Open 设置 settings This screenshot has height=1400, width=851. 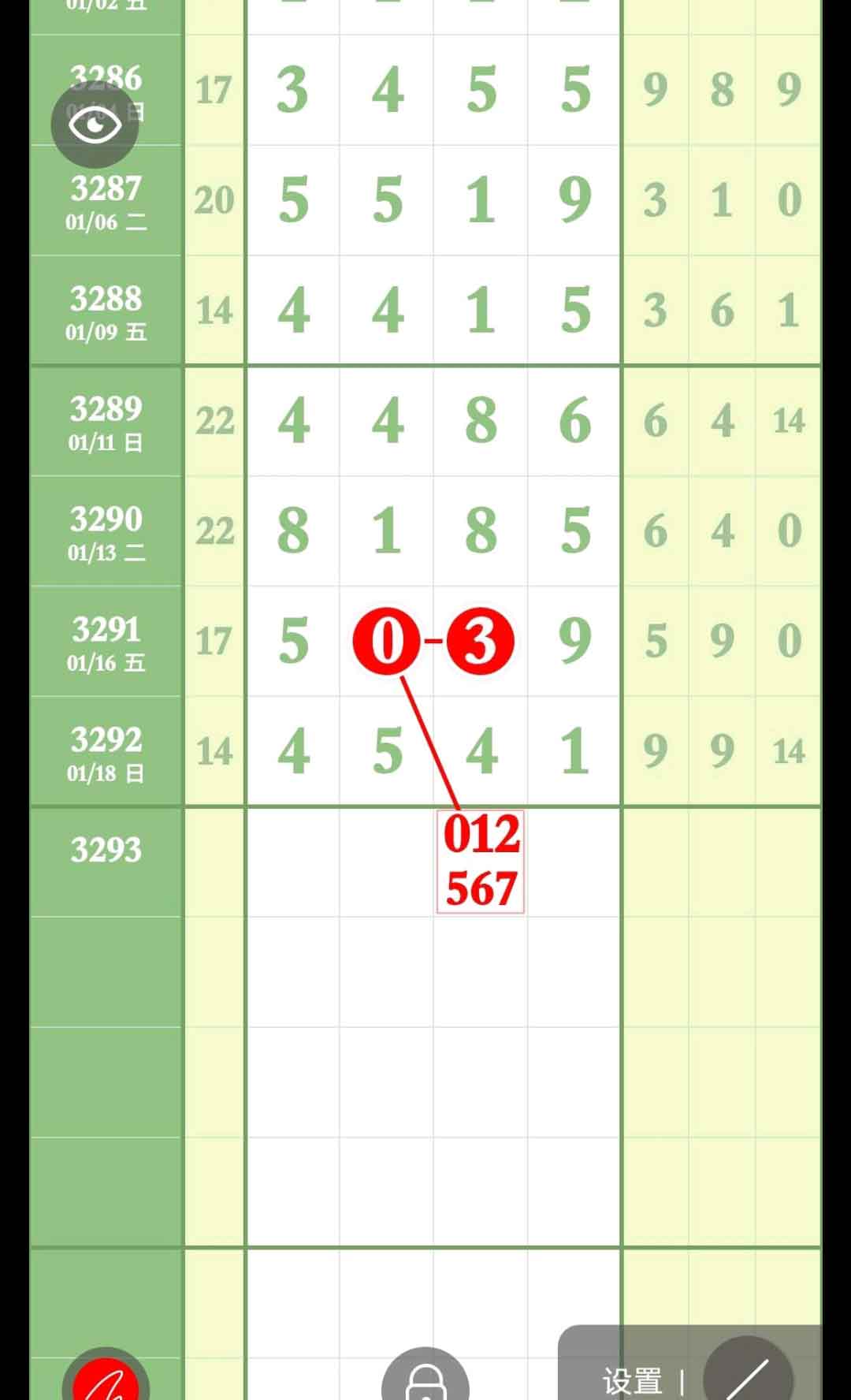633,1381
